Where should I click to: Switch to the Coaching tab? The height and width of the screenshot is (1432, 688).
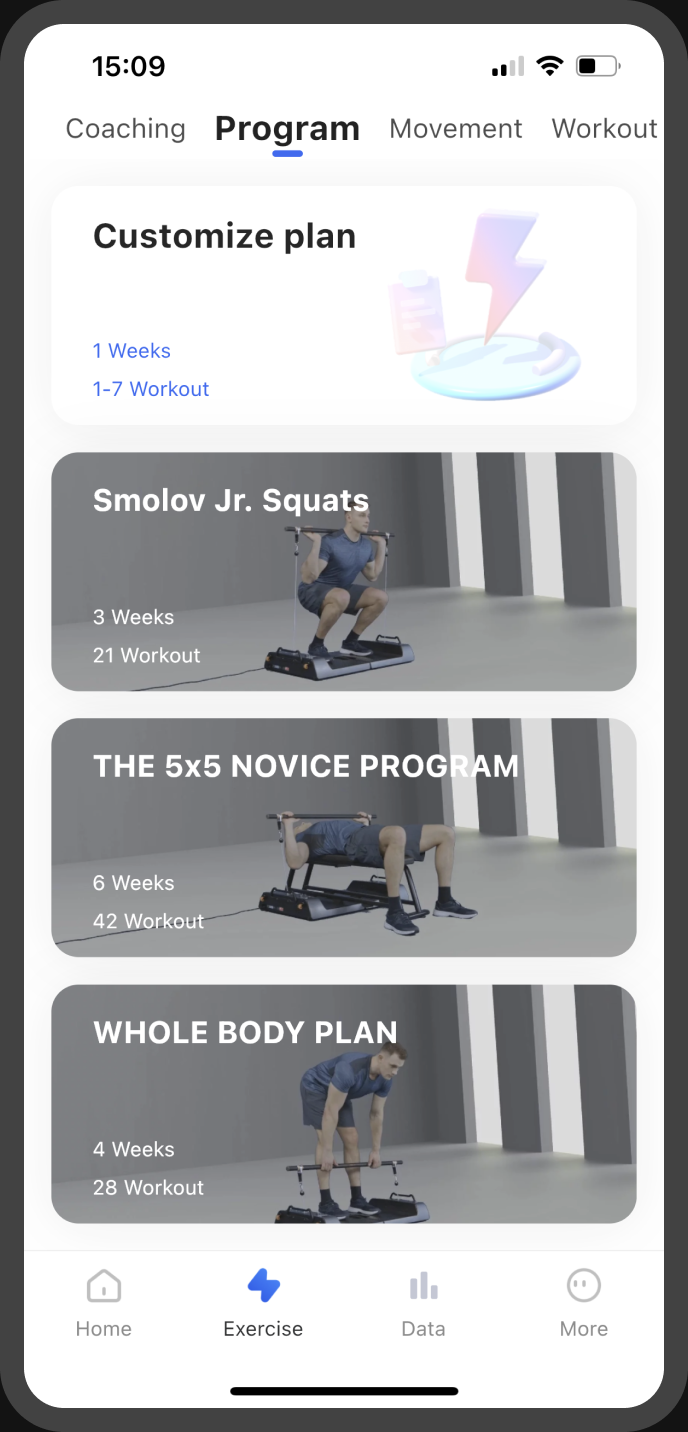click(x=125, y=129)
